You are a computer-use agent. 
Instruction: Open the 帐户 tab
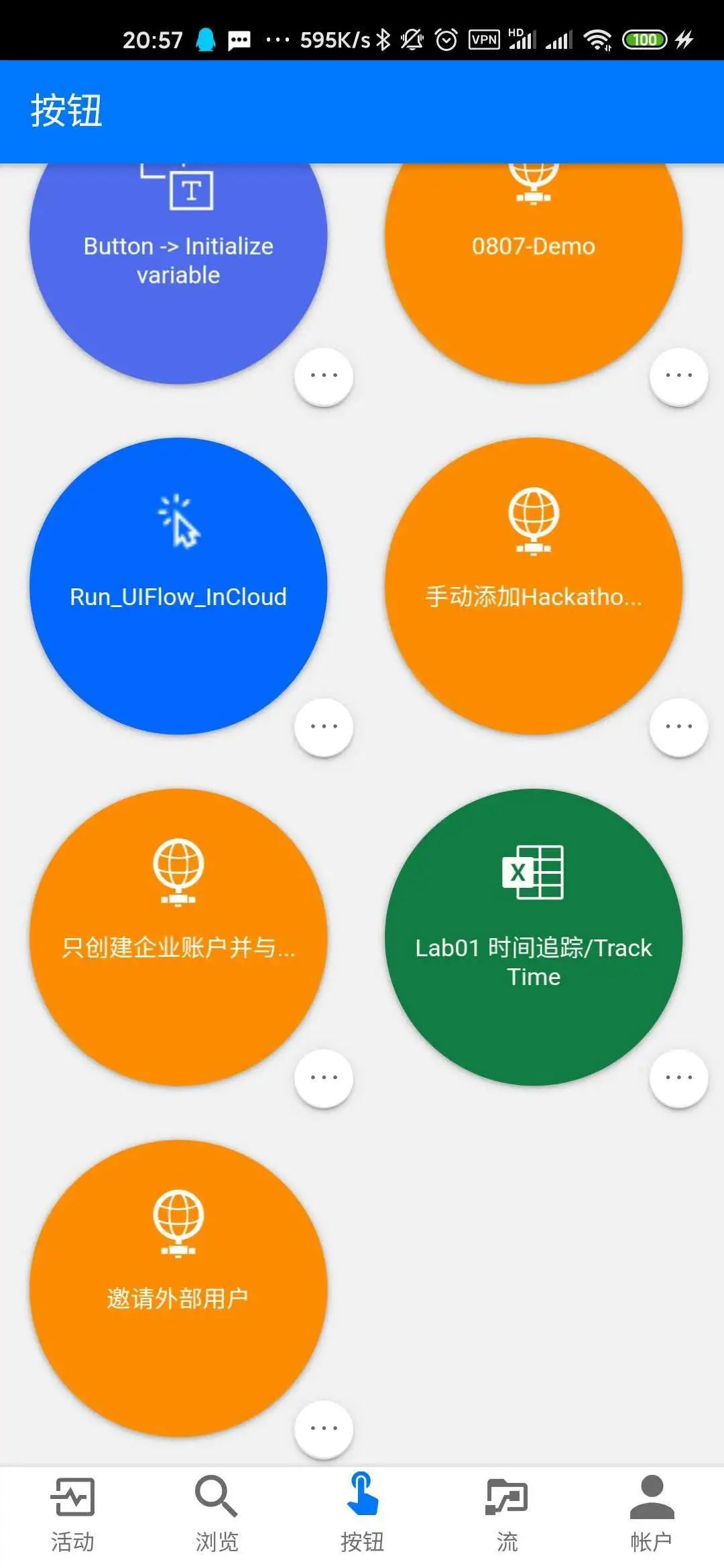[x=652, y=1516]
